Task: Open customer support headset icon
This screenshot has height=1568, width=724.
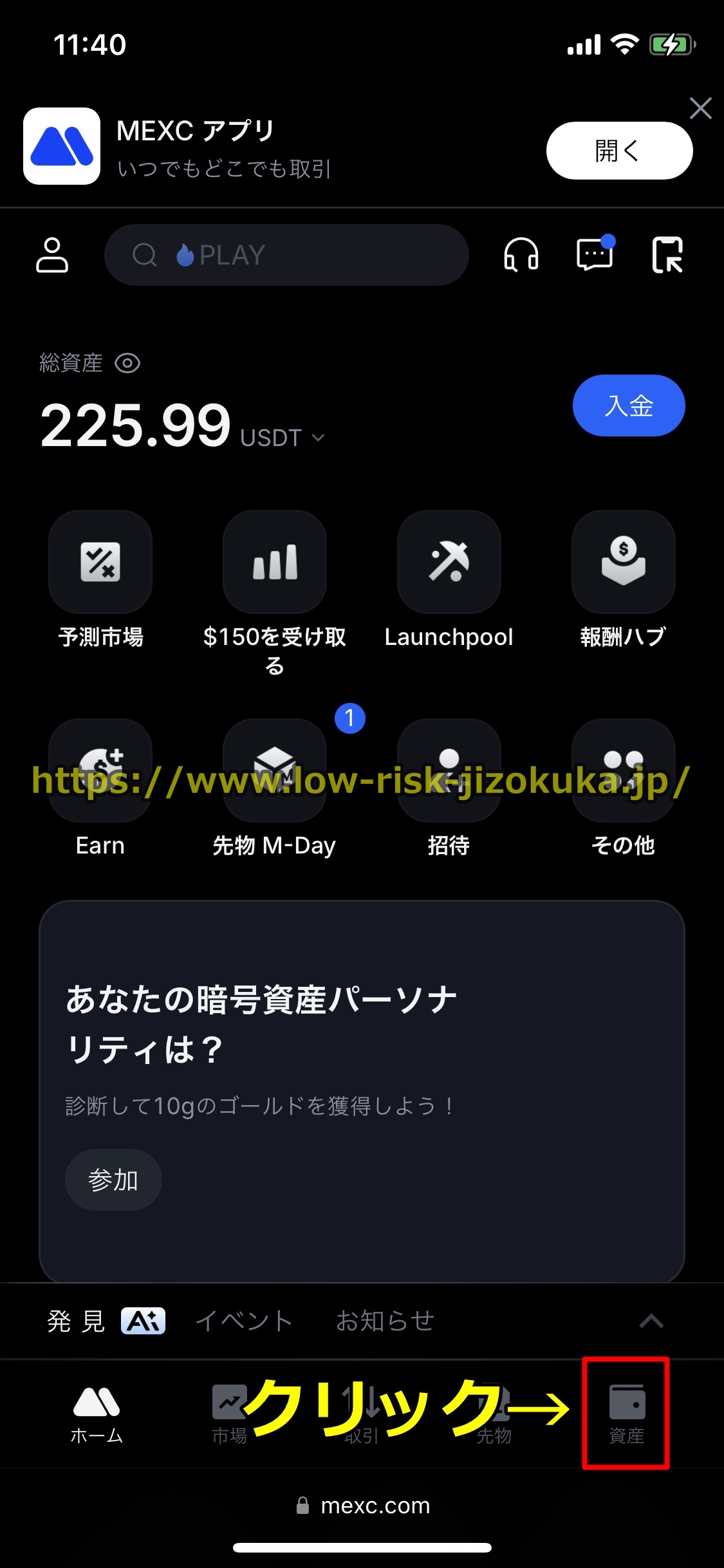Action: pyautogui.click(x=521, y=255)
